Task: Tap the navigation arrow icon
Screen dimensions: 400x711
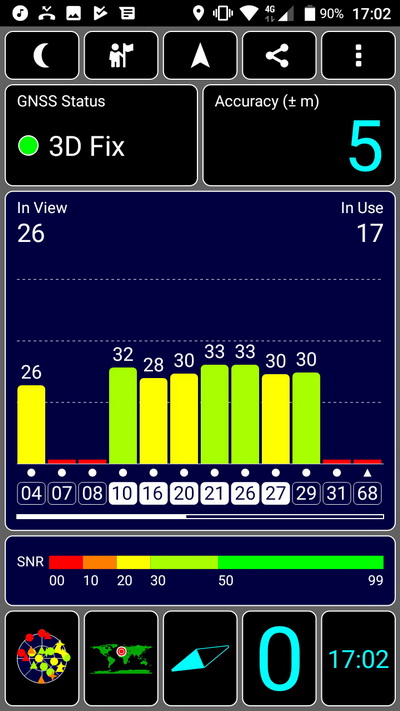Action: (200, 55)
